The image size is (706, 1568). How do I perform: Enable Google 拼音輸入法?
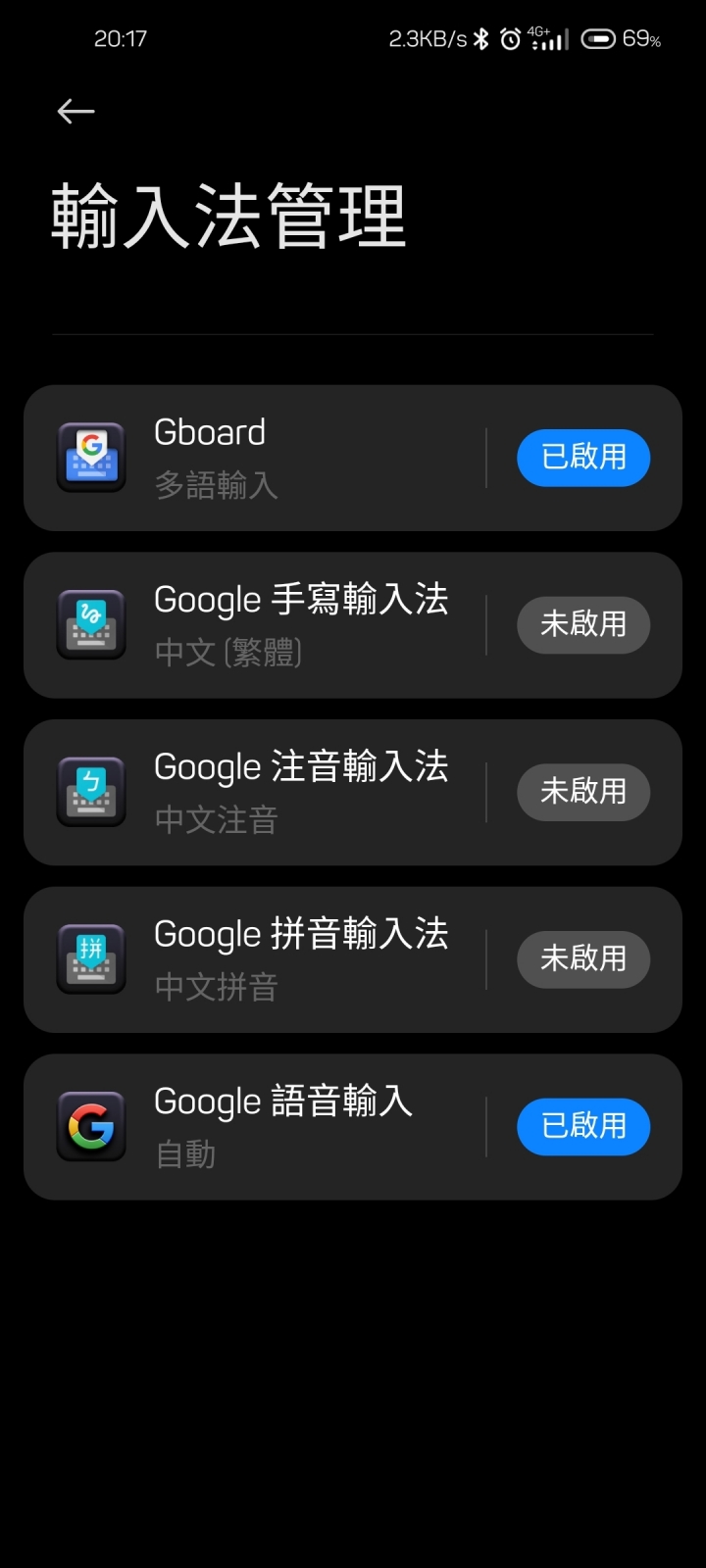(x=583, y=959)
